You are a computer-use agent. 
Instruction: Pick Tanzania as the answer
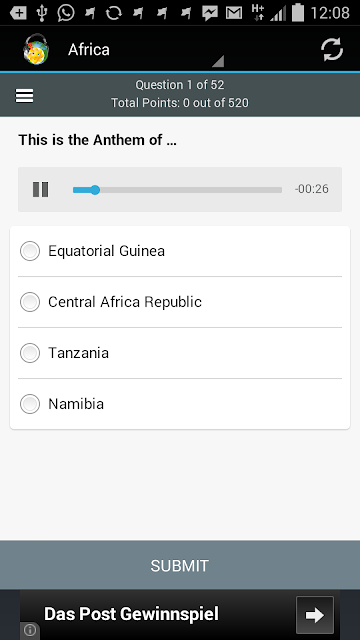(x=180, y=353)
